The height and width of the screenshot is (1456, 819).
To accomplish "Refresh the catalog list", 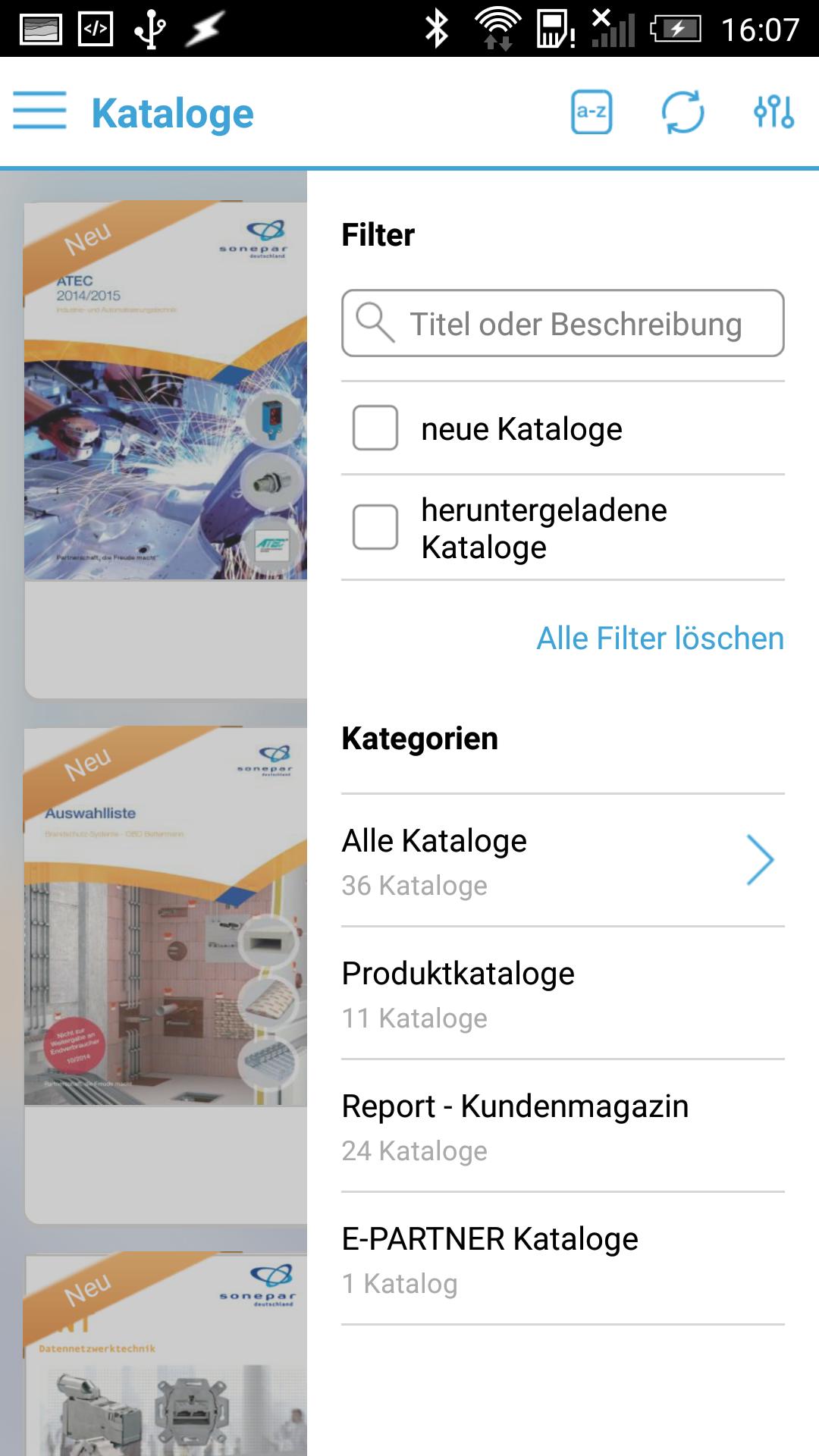I will pos(682,112).
